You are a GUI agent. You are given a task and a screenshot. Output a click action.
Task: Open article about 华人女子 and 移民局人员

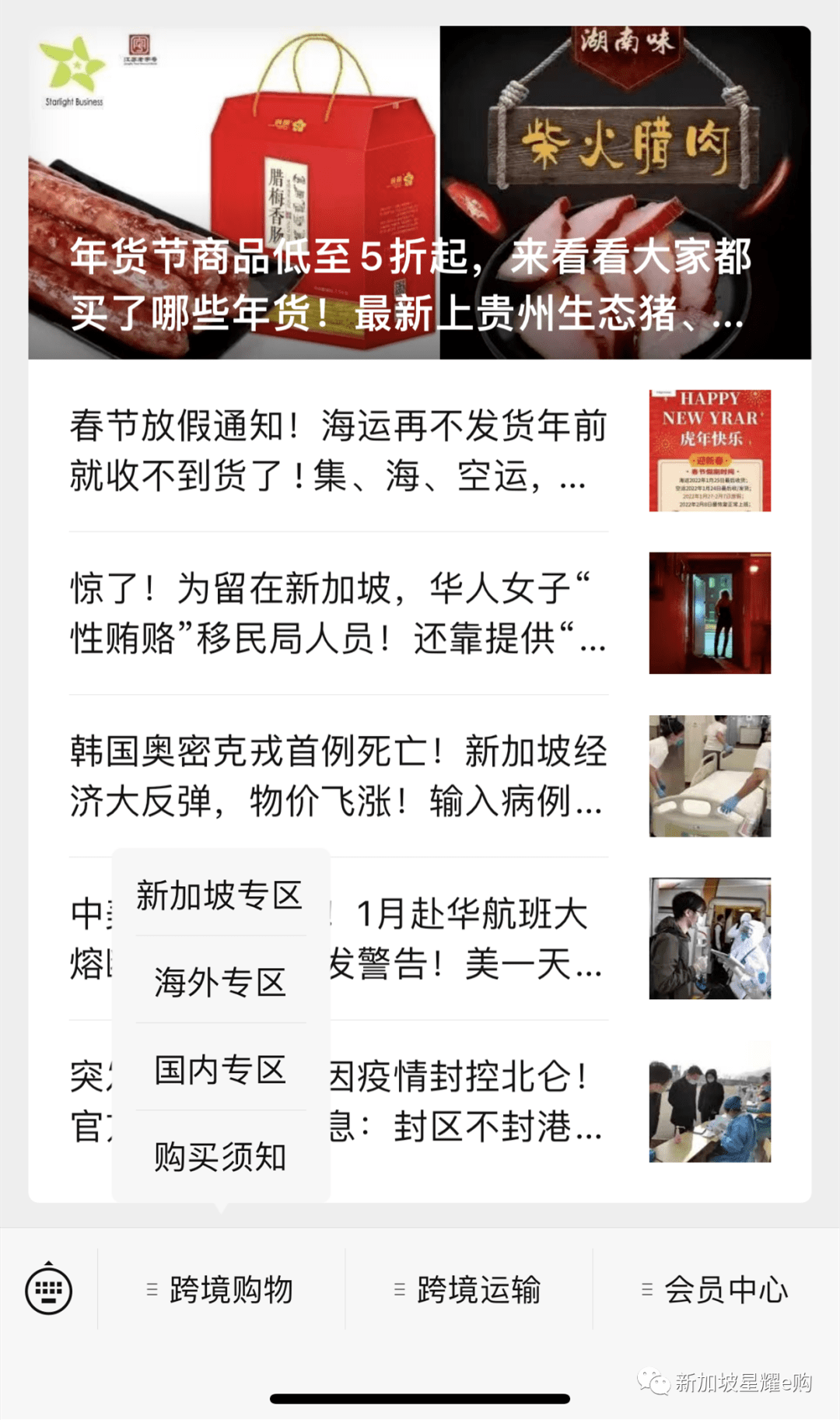tap(339, 613)
